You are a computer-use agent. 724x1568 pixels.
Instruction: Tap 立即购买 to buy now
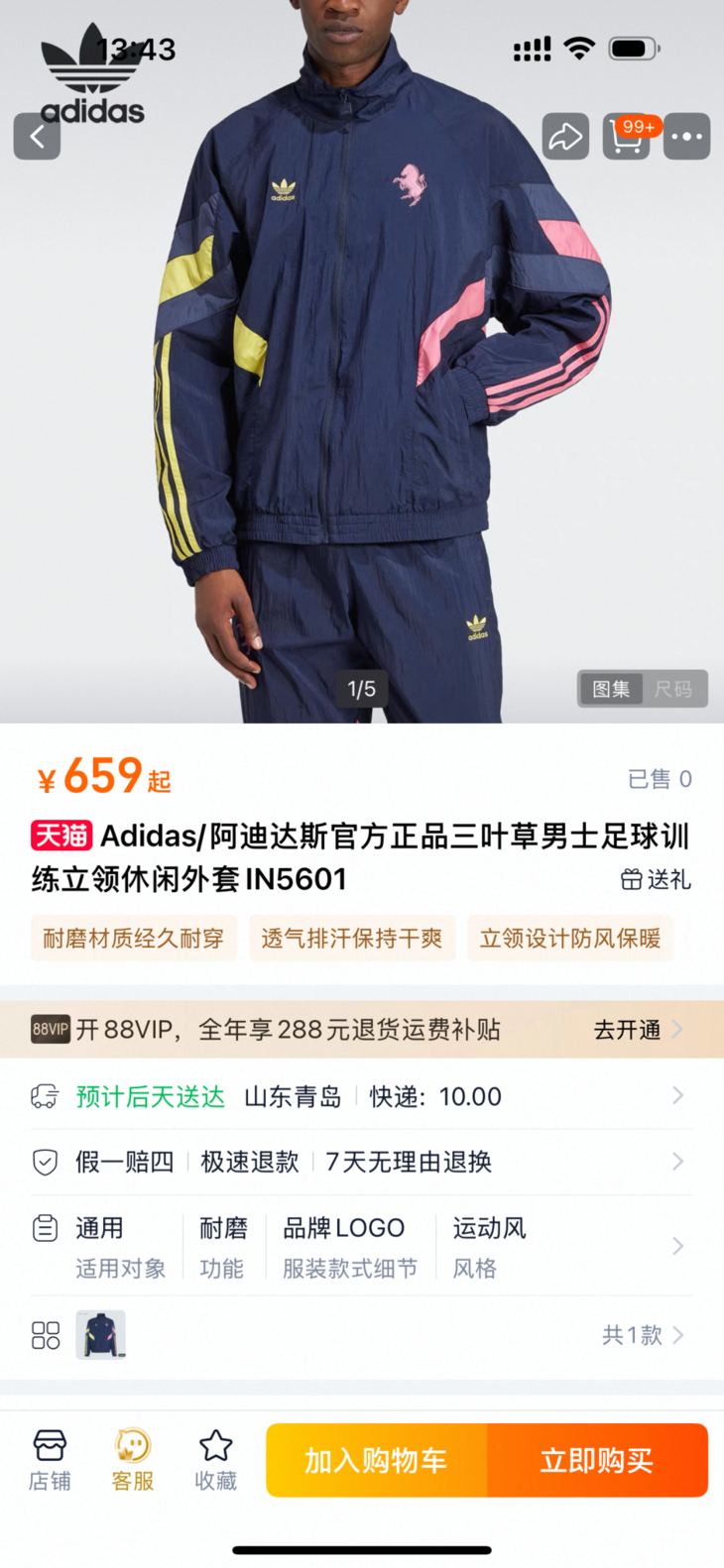598,1460
